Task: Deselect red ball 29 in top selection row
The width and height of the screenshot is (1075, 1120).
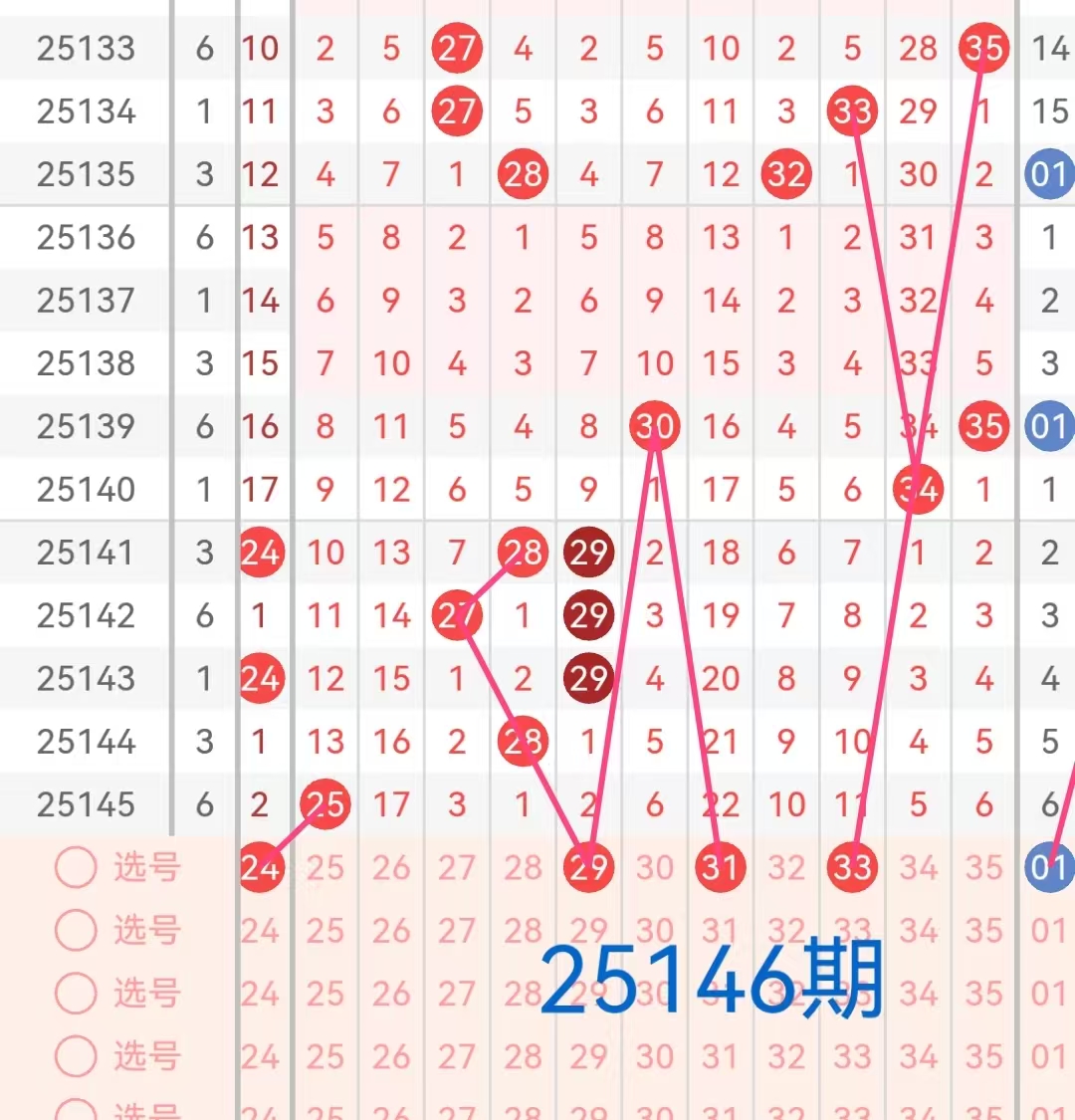Action: click(x=588, y=868)
